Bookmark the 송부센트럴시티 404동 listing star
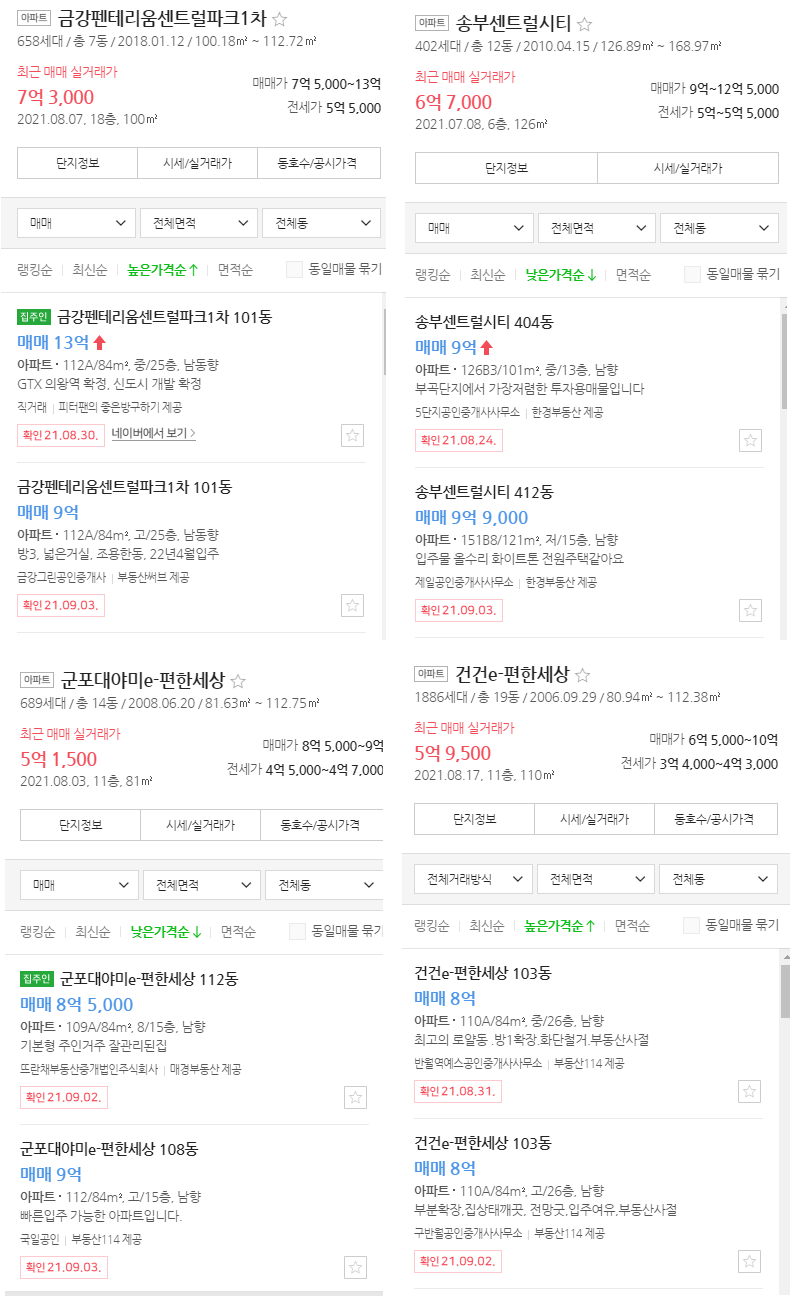Viewport: 790px width, 1296px height. [x=750, y=440]
